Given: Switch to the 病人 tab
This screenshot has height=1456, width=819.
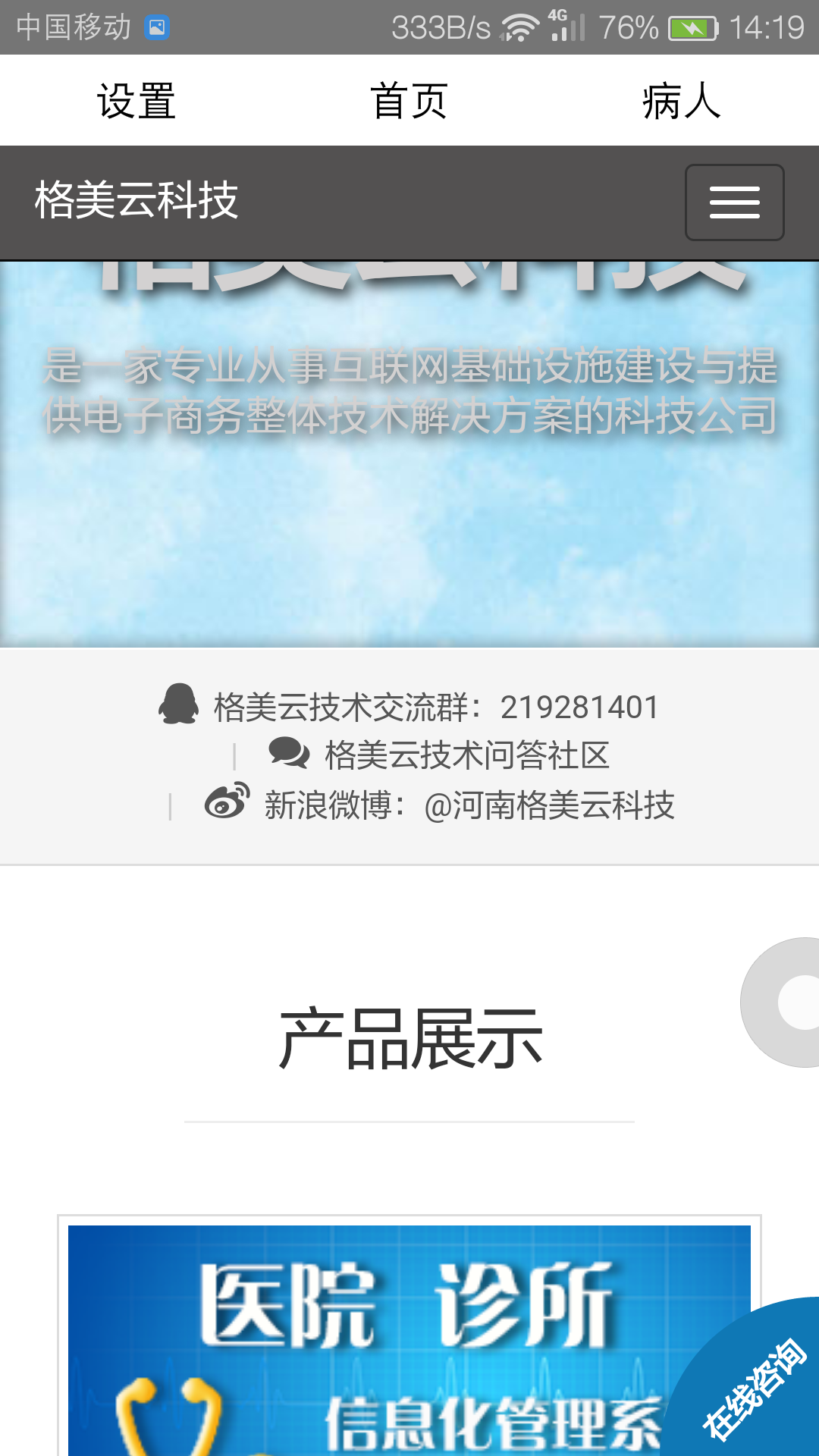Looking at the screenshot, I should tap(681, 101).
